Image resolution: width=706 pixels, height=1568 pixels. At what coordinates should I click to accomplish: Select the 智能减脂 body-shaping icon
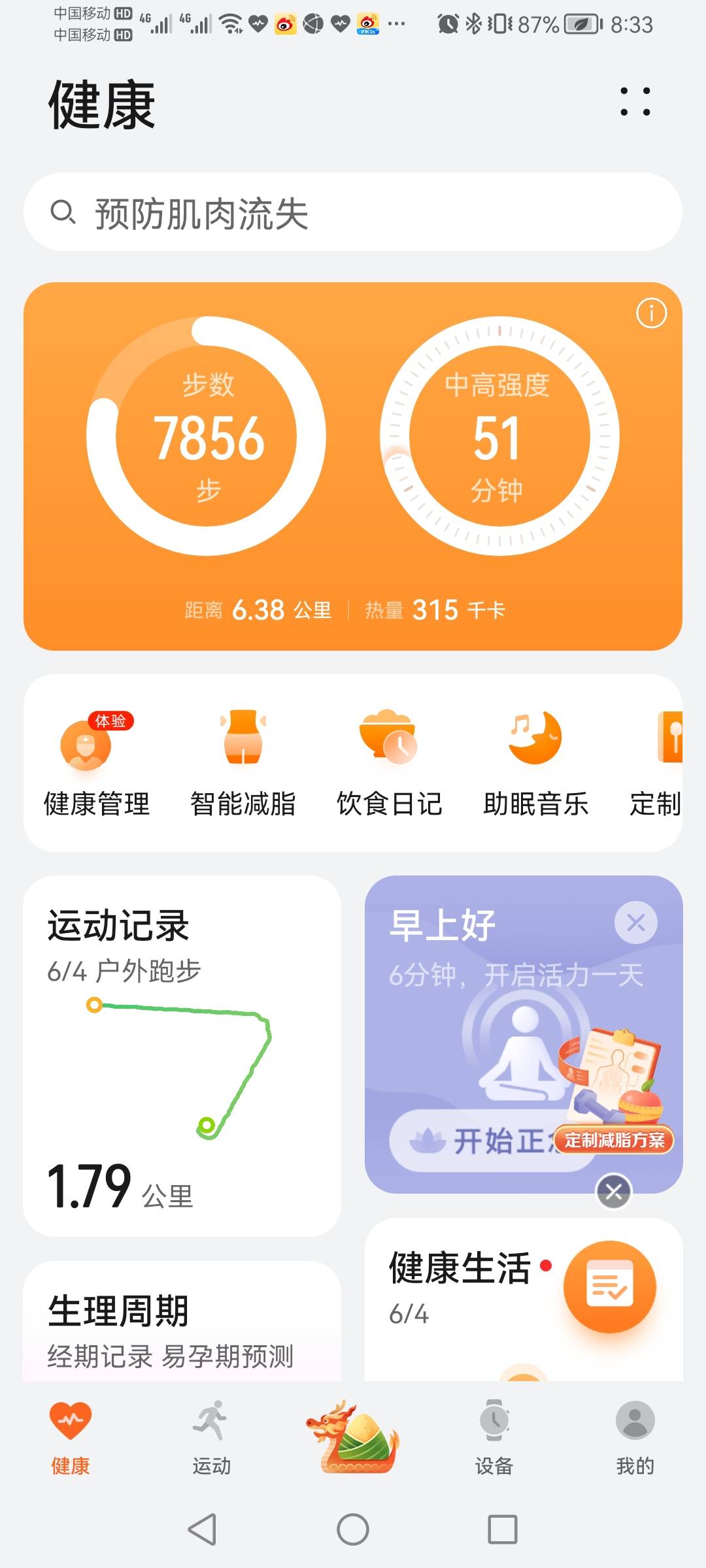coord(242,758)
